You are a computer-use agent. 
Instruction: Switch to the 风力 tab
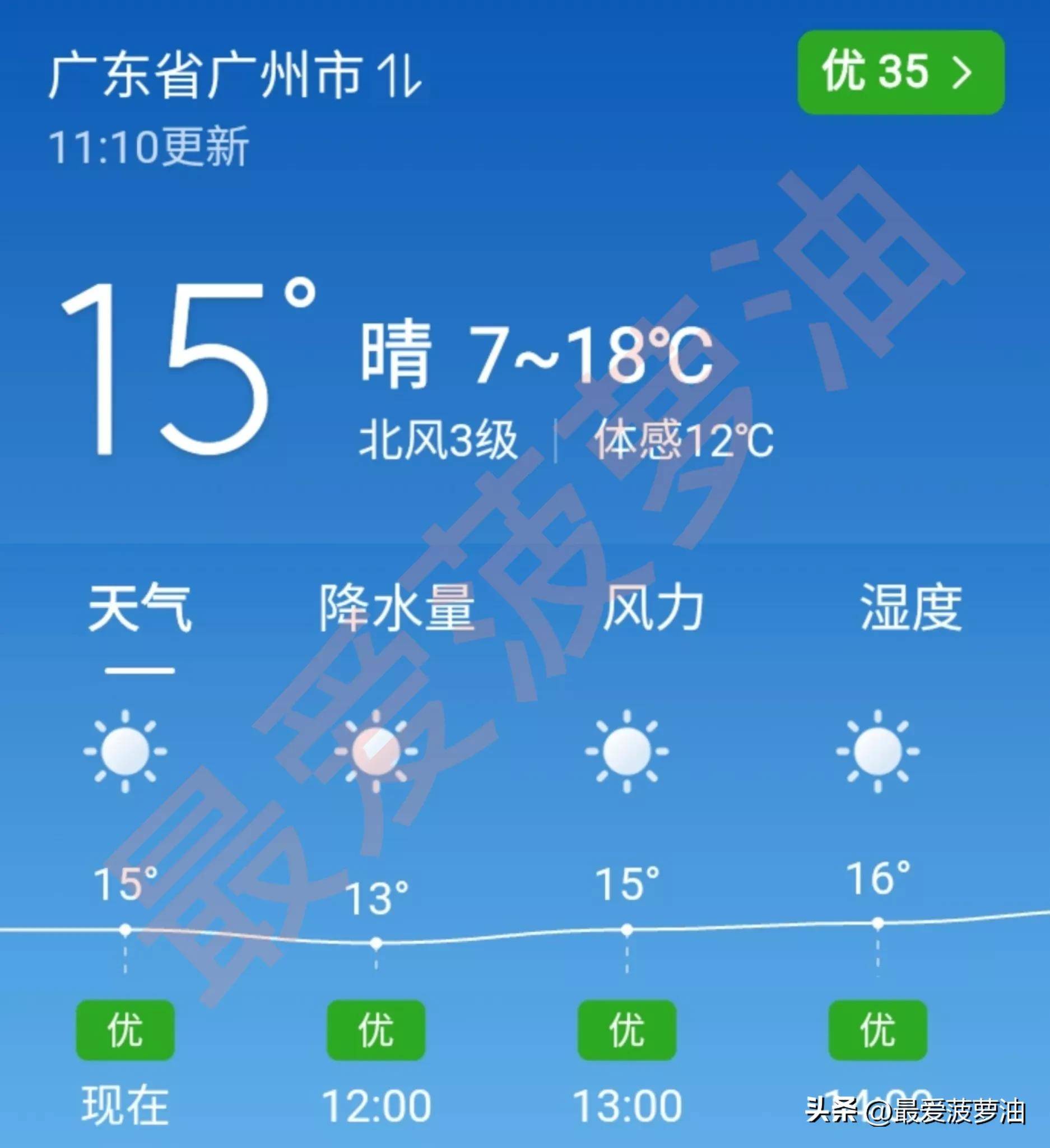(x=653, y=609)
